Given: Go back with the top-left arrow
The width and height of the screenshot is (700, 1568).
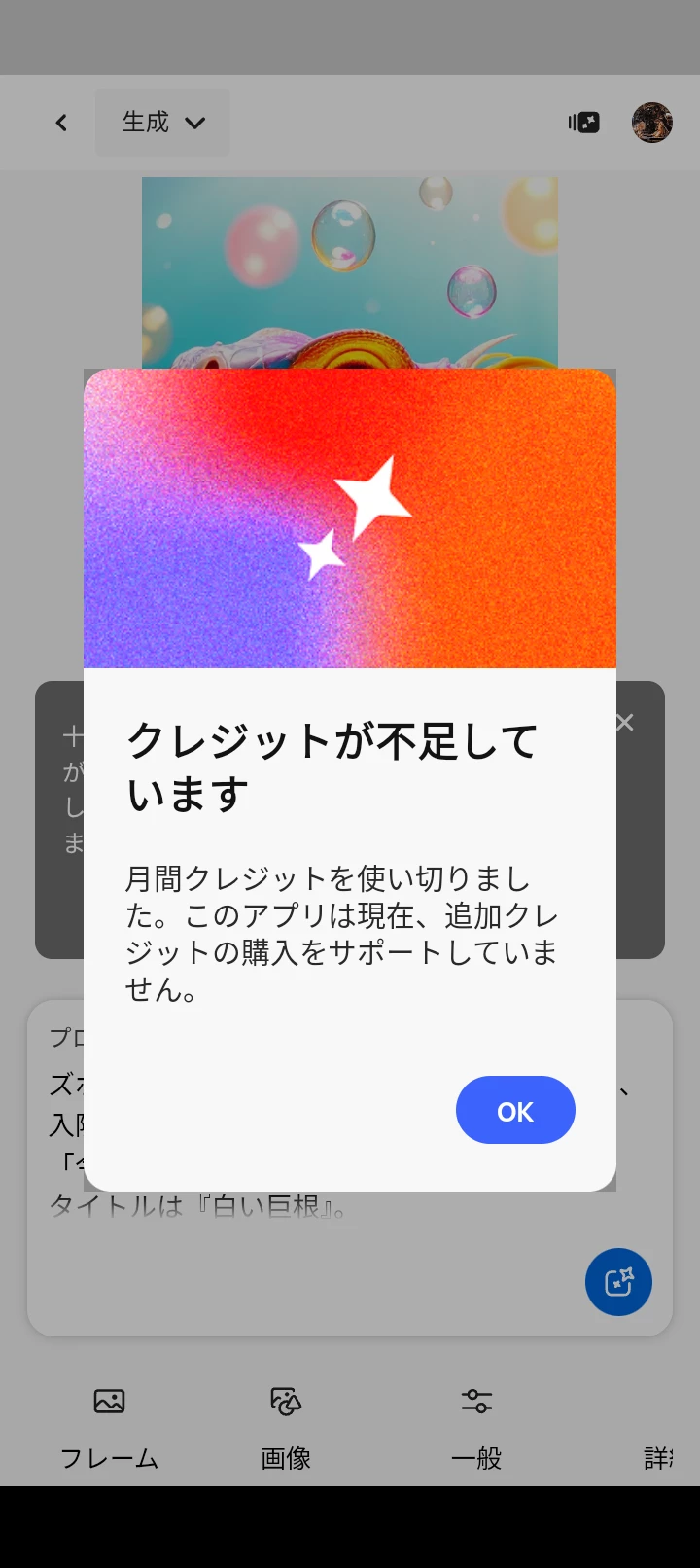Looking at the screenshot, I should [x=61, y=123].
